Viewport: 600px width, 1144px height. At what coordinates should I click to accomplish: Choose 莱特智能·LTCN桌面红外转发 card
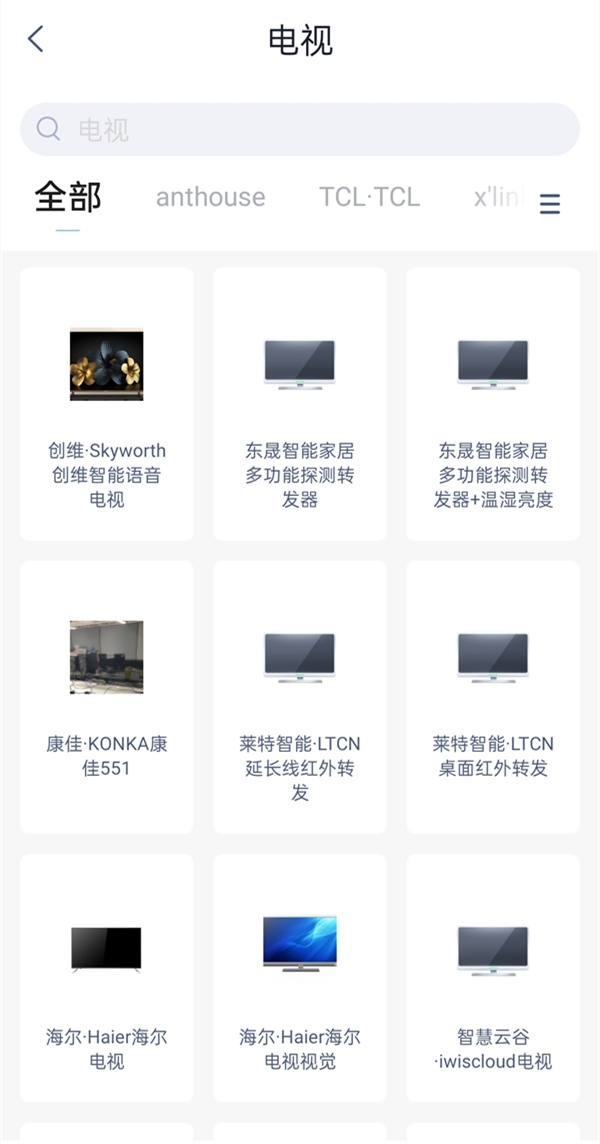coord(493,697)
